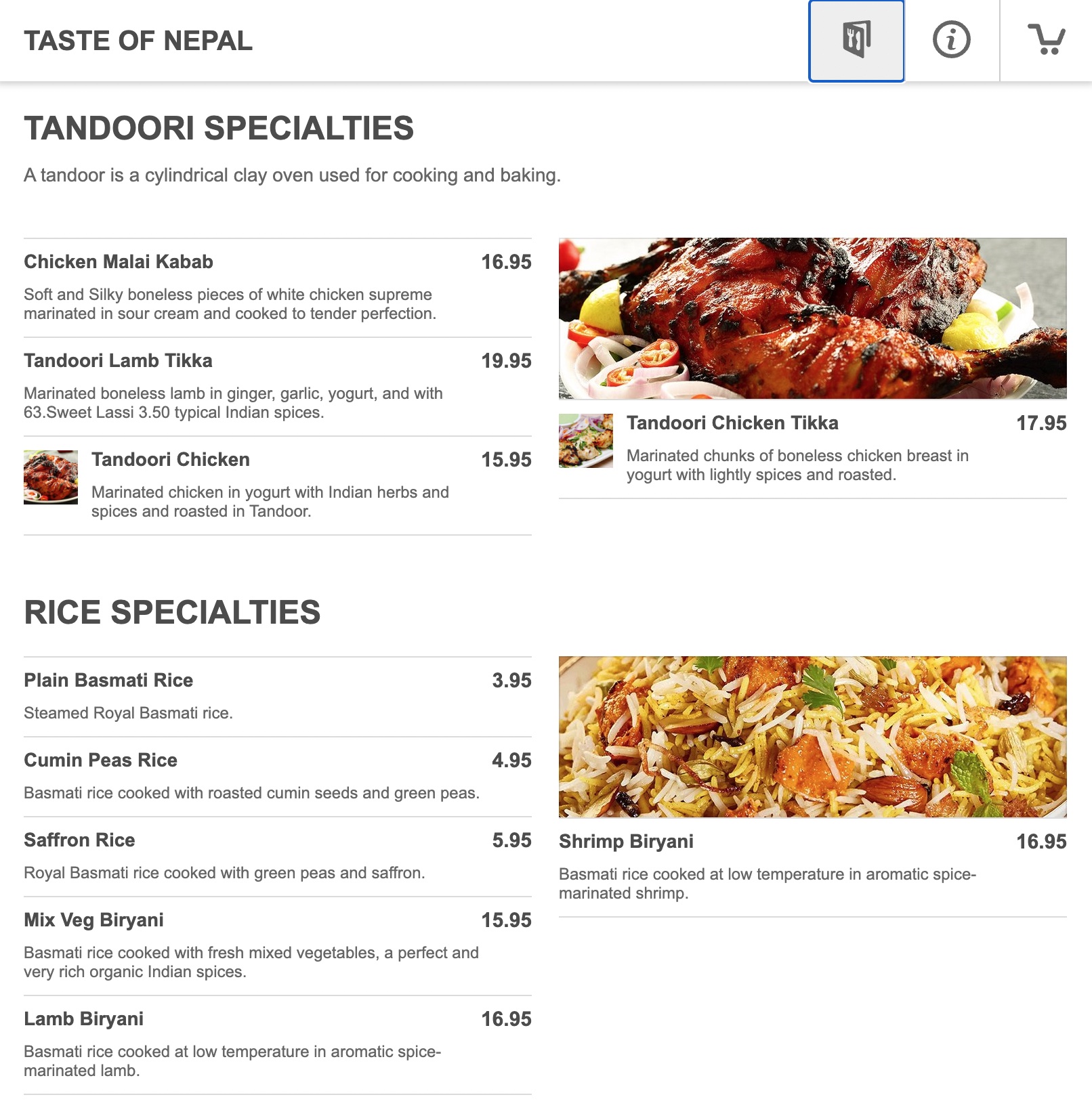
Task: Open Shrimp Biryani item
Action: click(626, 842)
